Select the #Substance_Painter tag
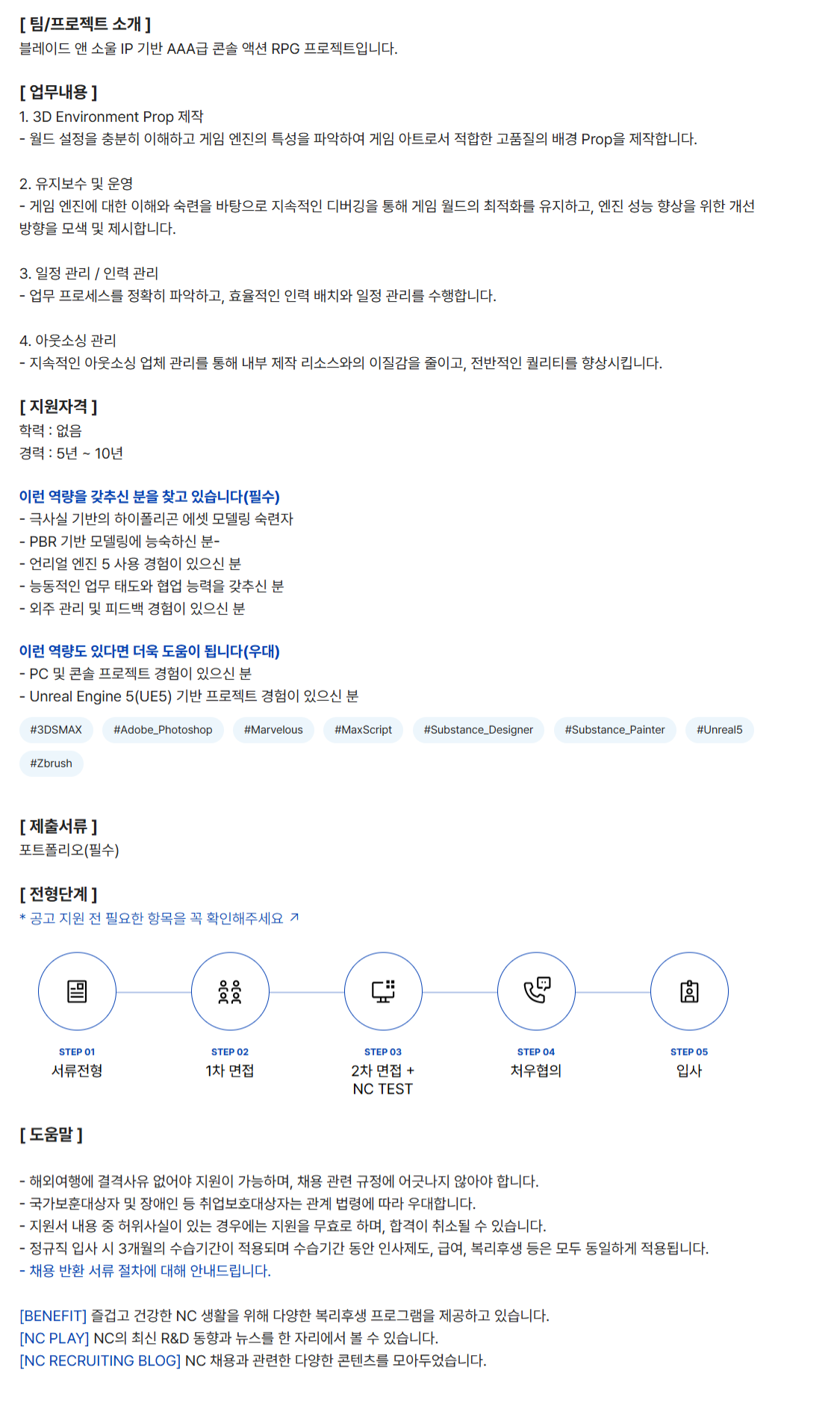The width and height of the screenshot is (840, 1406). (x=615, y=730)
